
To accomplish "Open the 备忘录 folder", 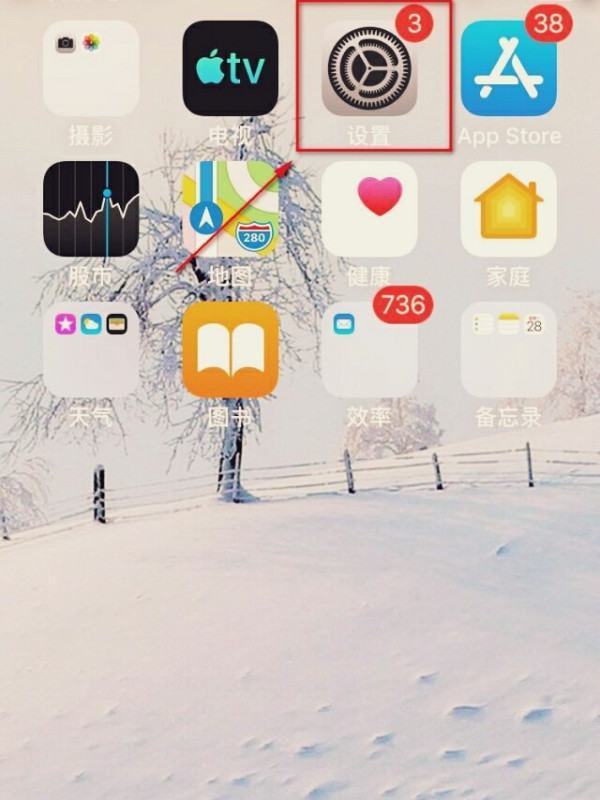I will point(509,350).
